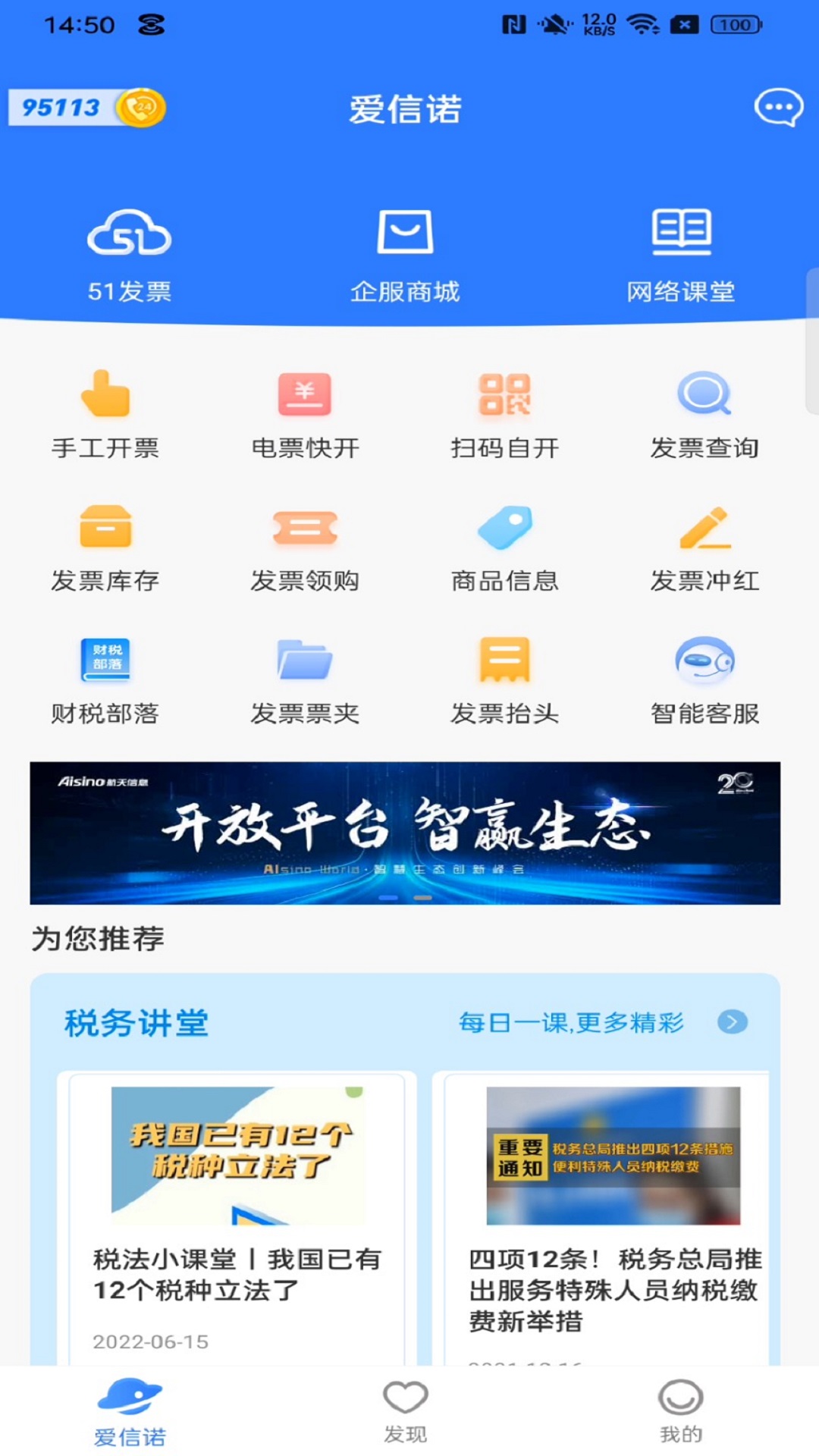Open messages from the top-right chat icon
The image size is (819, 1456).
[x=778, y=108]
